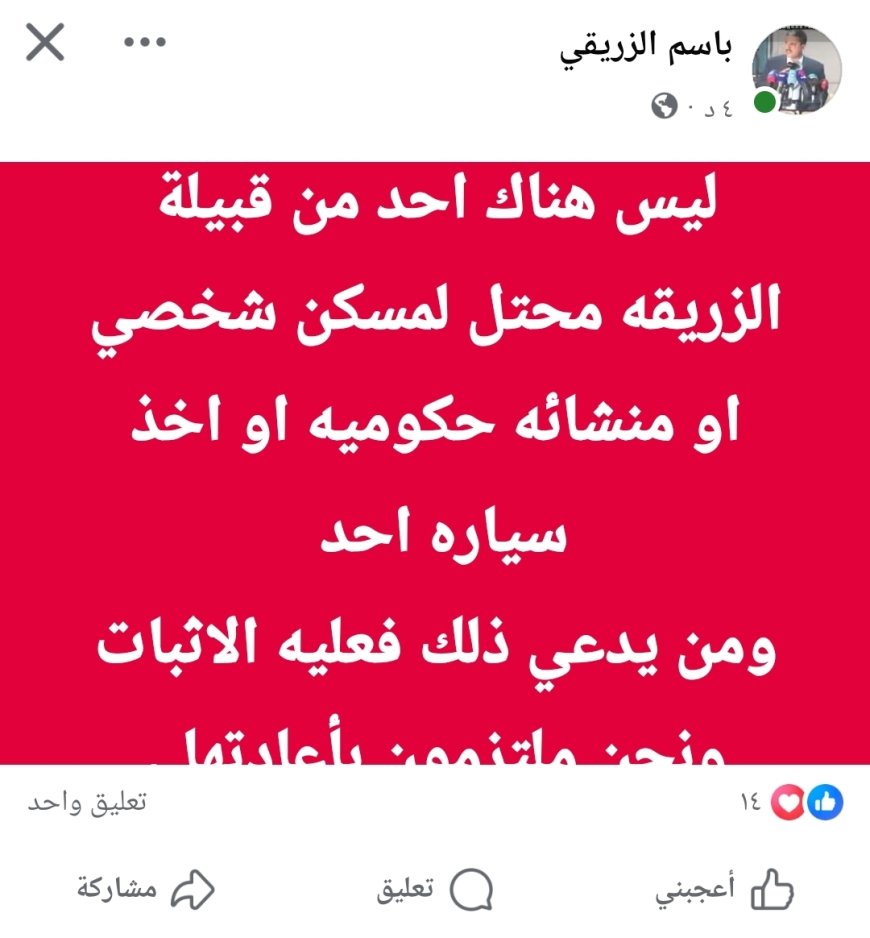Open باسم الزريقي's profile picture
This screenshot has width=870, height=938.
pos(796,69)
